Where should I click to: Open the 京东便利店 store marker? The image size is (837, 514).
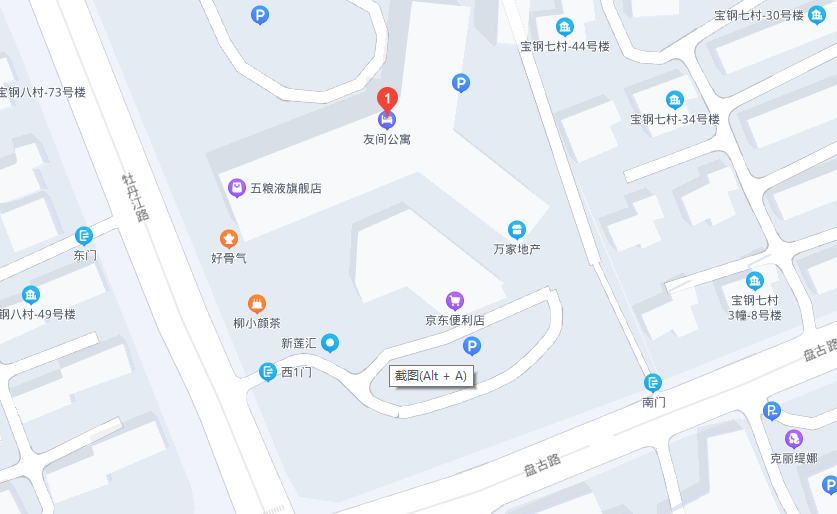click(455, 301)
